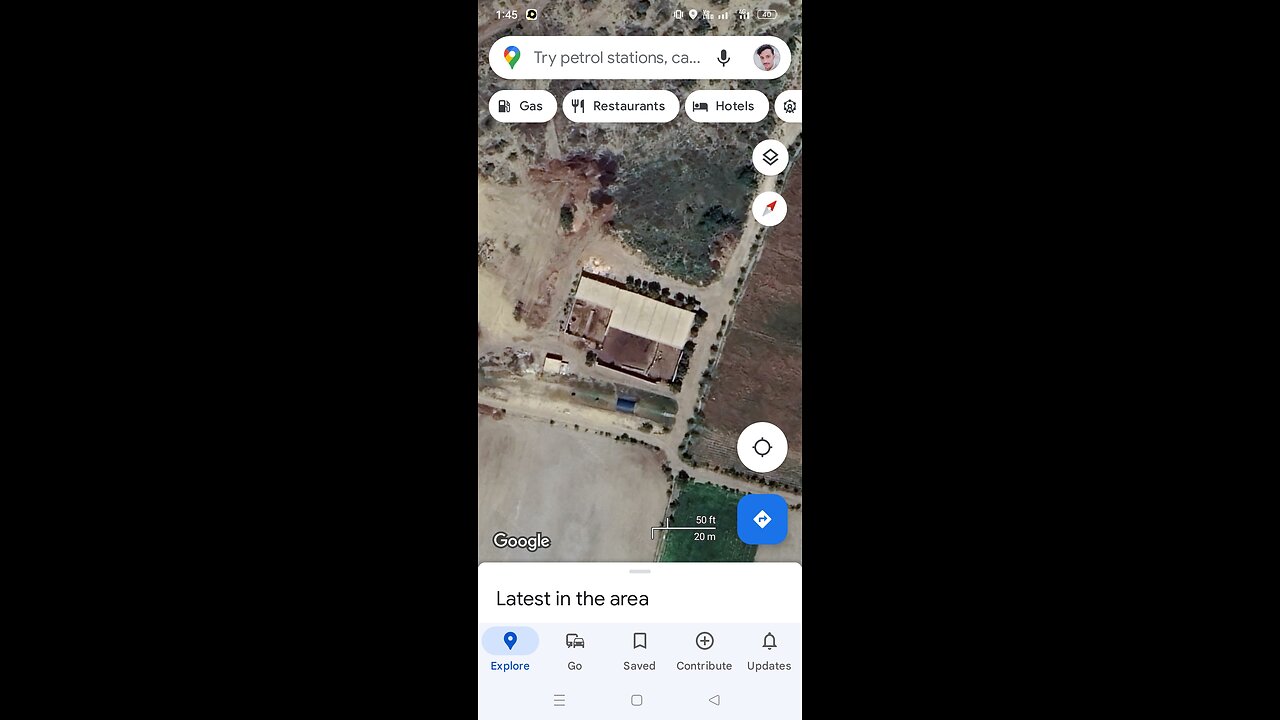The height and width of the screenshot is (720, 1280).
Task: Open the account profile picture
Action: (x=766, y=58)
